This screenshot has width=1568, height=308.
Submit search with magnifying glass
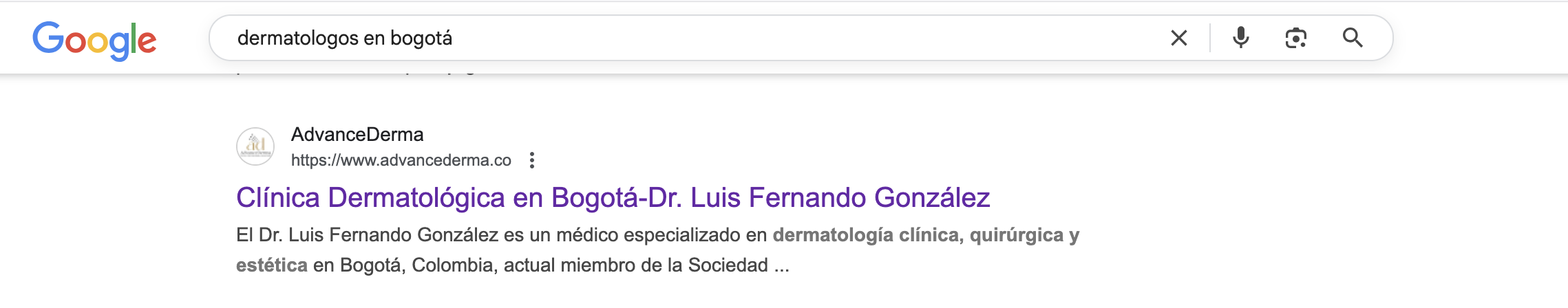tap(1352, 38)
